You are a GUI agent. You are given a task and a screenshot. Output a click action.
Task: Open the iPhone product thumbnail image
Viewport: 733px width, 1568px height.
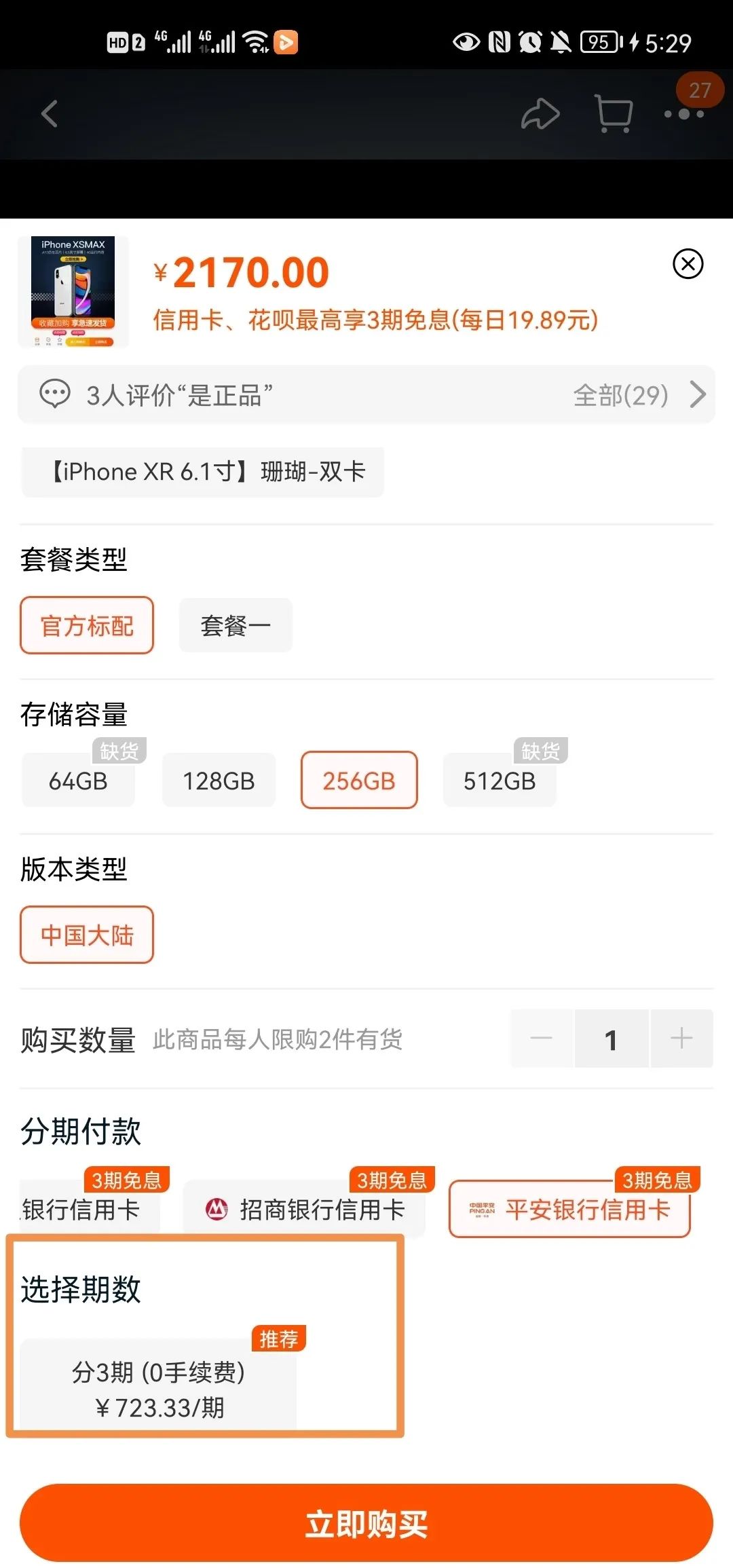click(x=73, y=292)
